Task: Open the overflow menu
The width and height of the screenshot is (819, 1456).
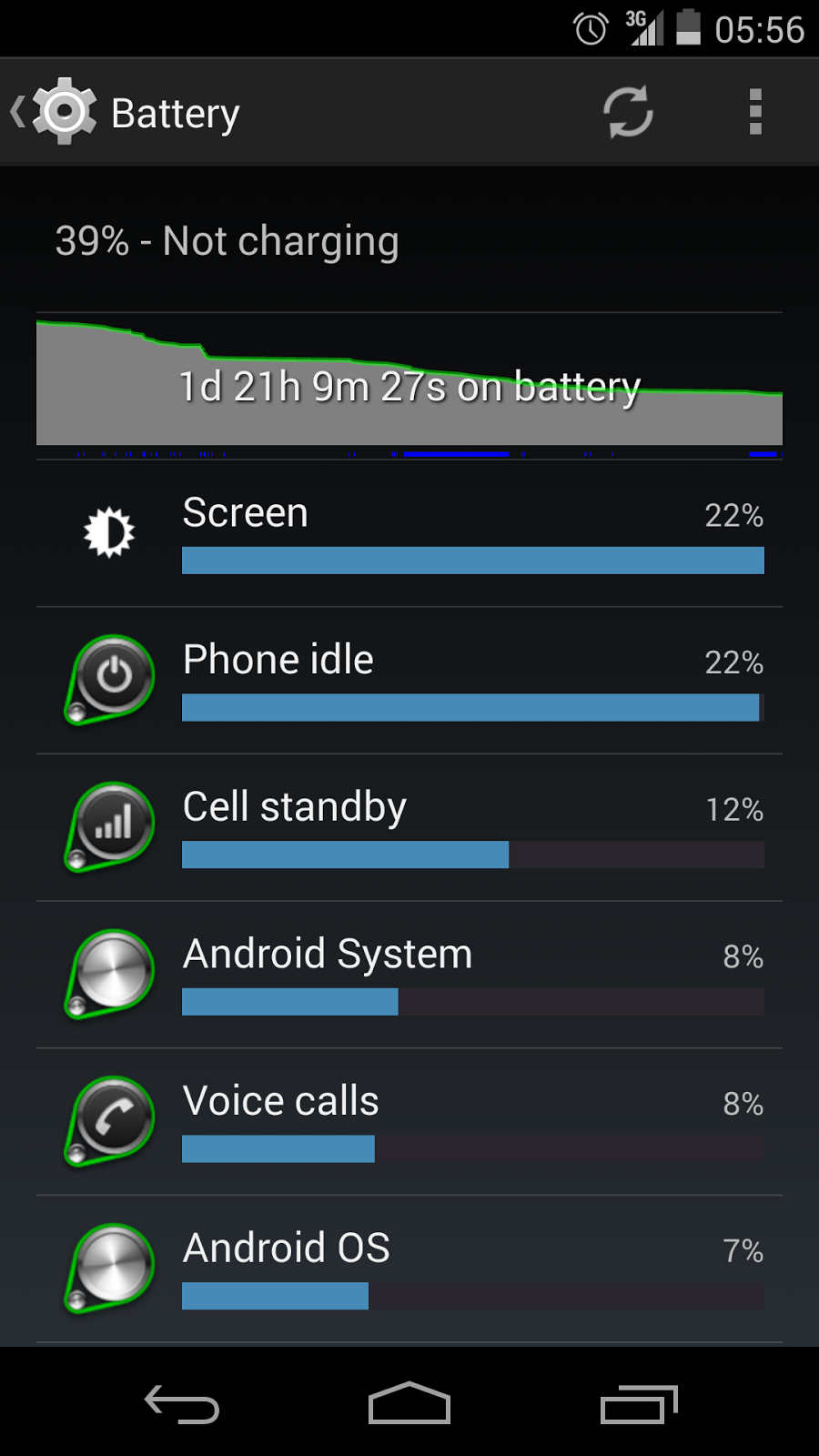Action: pyautogui.click(x=754, y=113)
